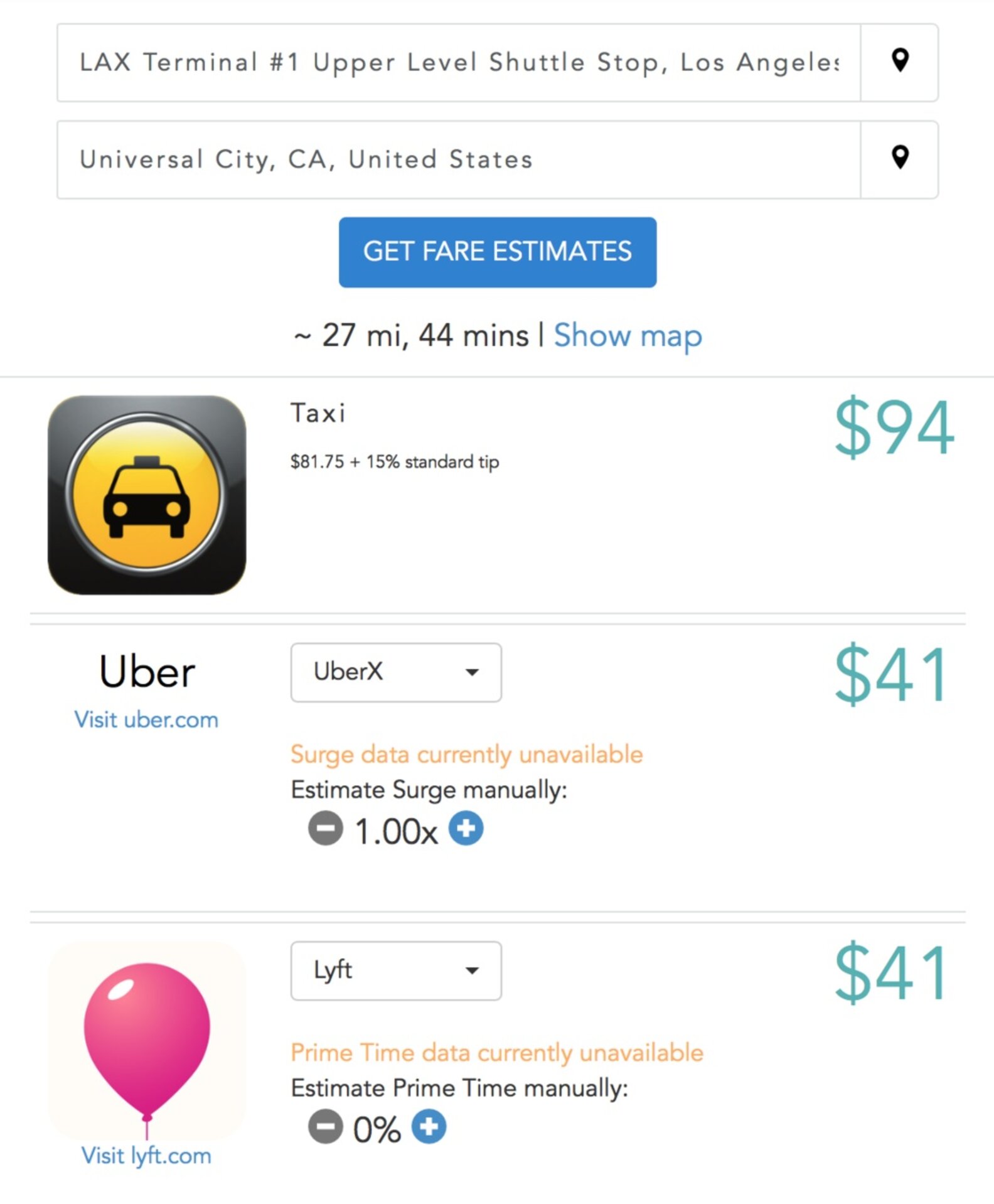Screen dimensions: 994x1204
Task: Open the Show map link
Action: pos(628,335)
